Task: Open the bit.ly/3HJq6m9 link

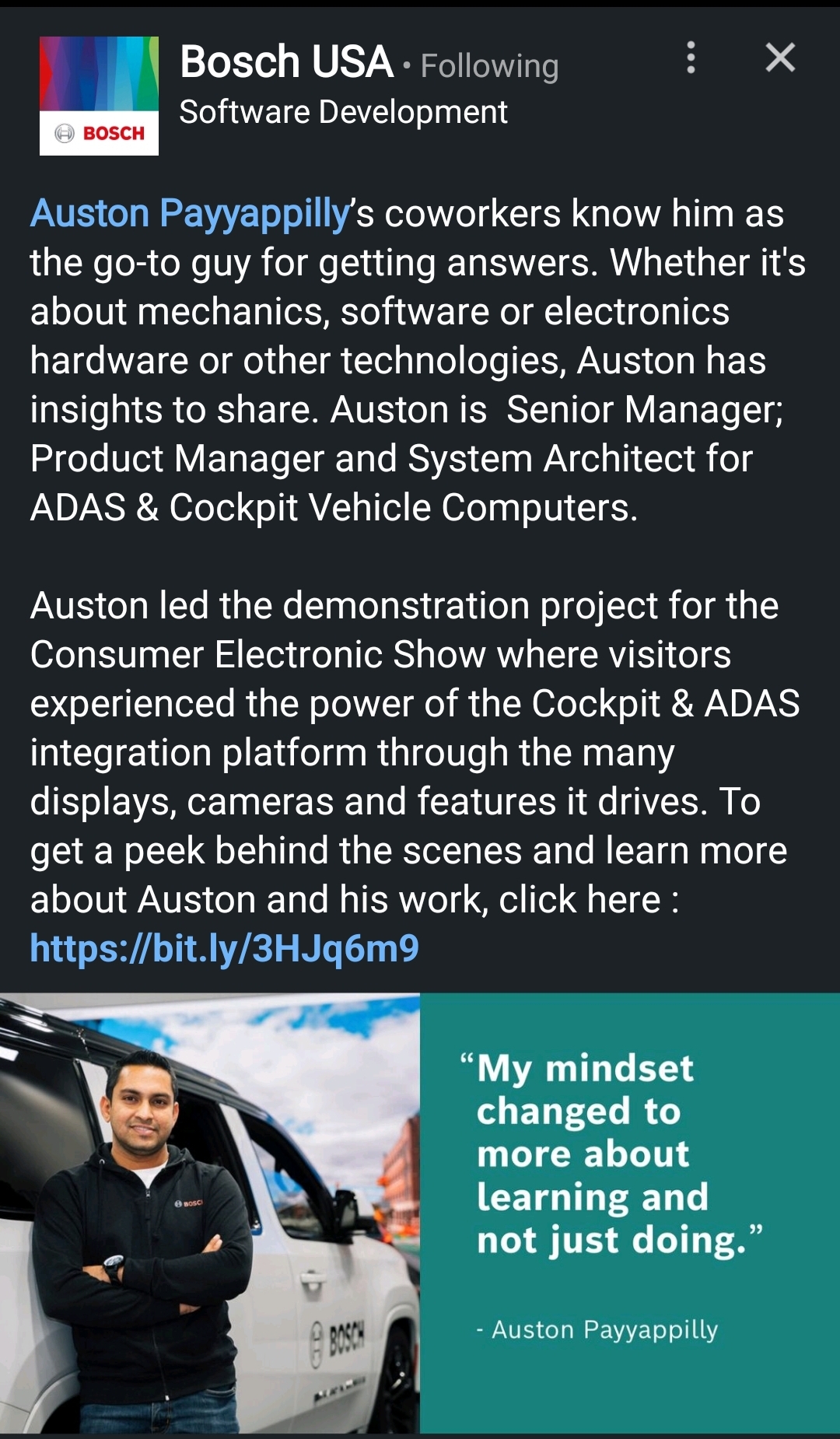Action: 225,948
